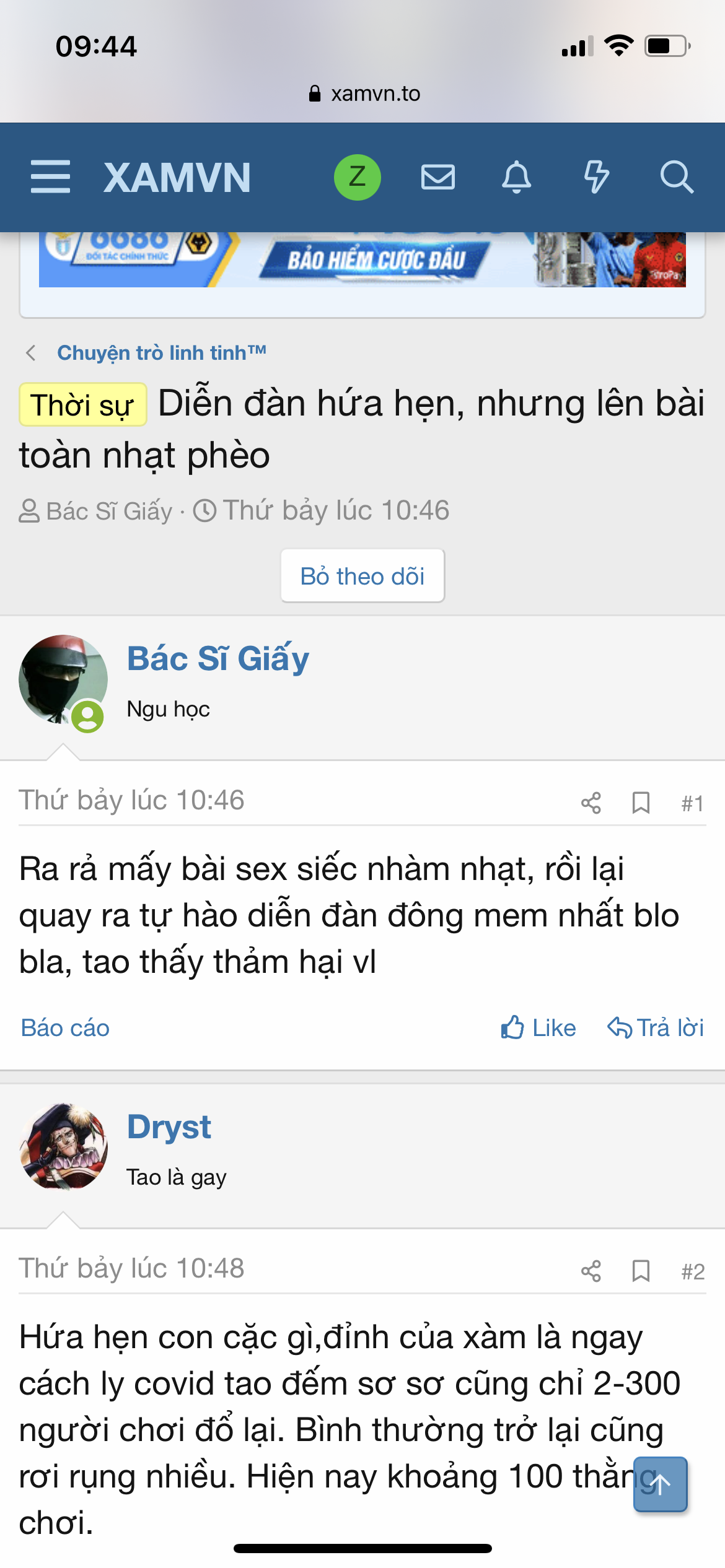Open the forum search
The width and height of the screenshot is (725, 1568).
click(x=676, y=177)
